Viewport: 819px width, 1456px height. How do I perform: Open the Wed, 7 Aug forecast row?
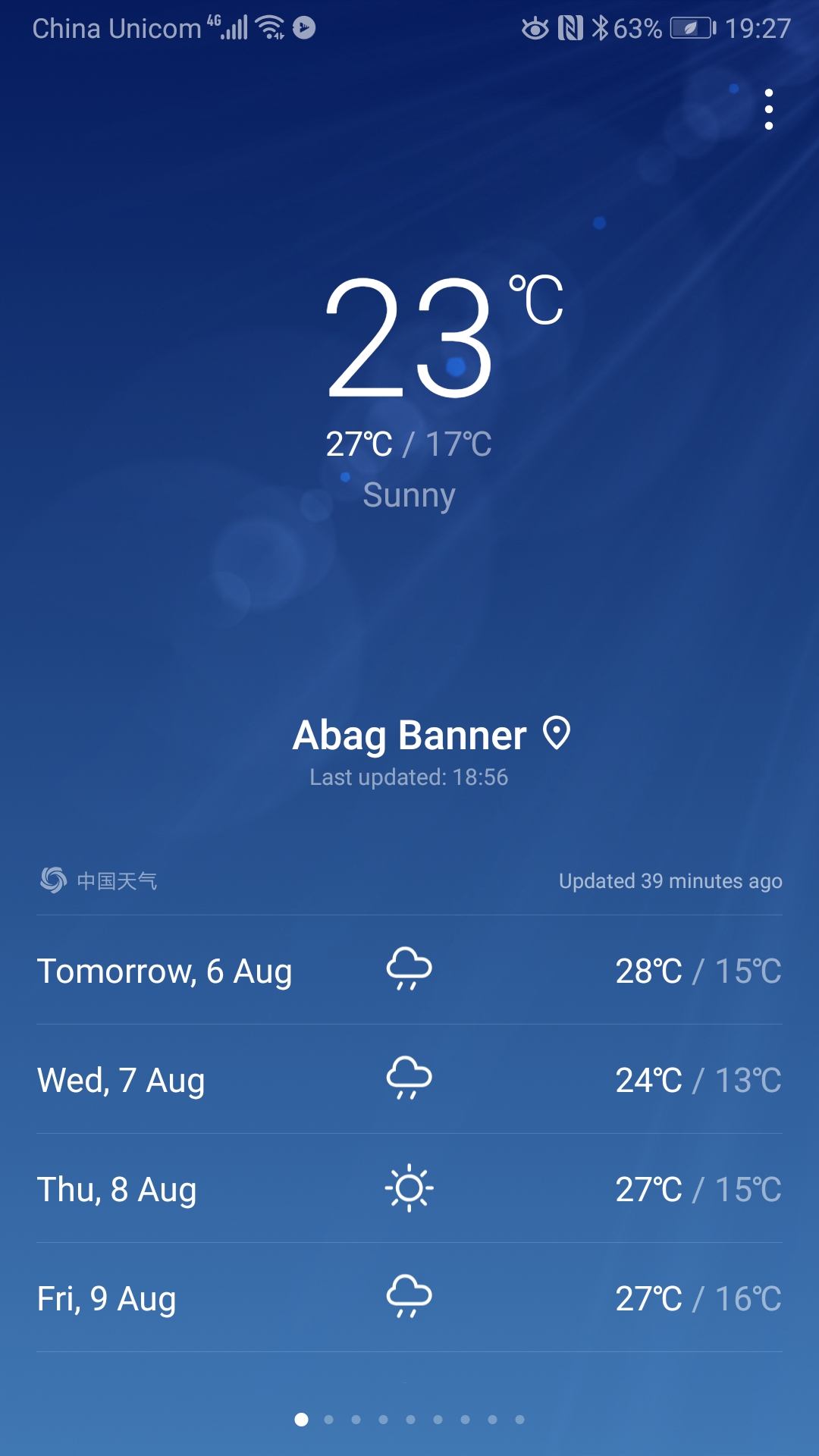[x=409, y=1080]
